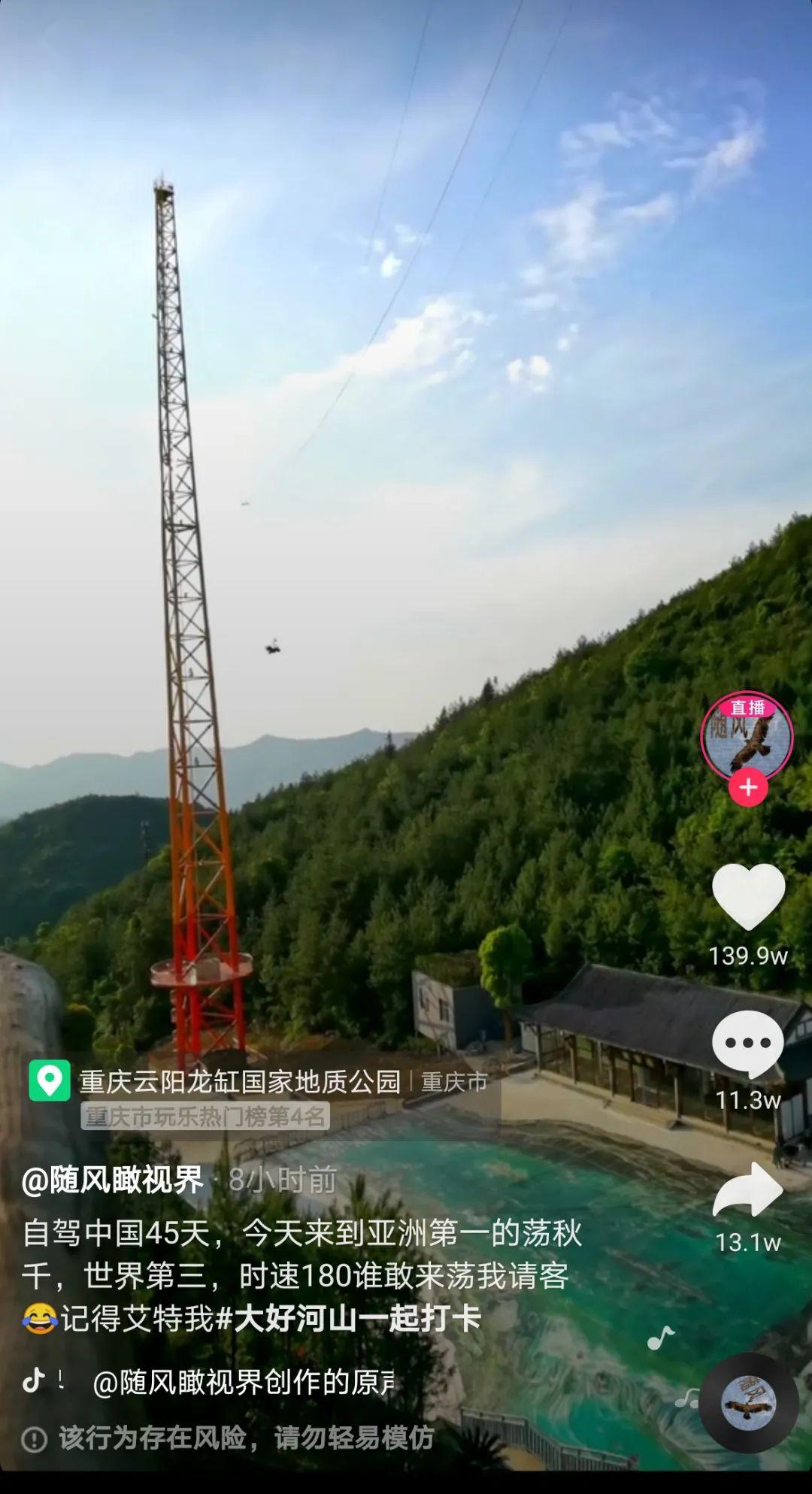The width and height of the screenshot is (812, 1494).
Task: Open hashtag #大好河山一起打卡
Action: [x=349, y=1318]
